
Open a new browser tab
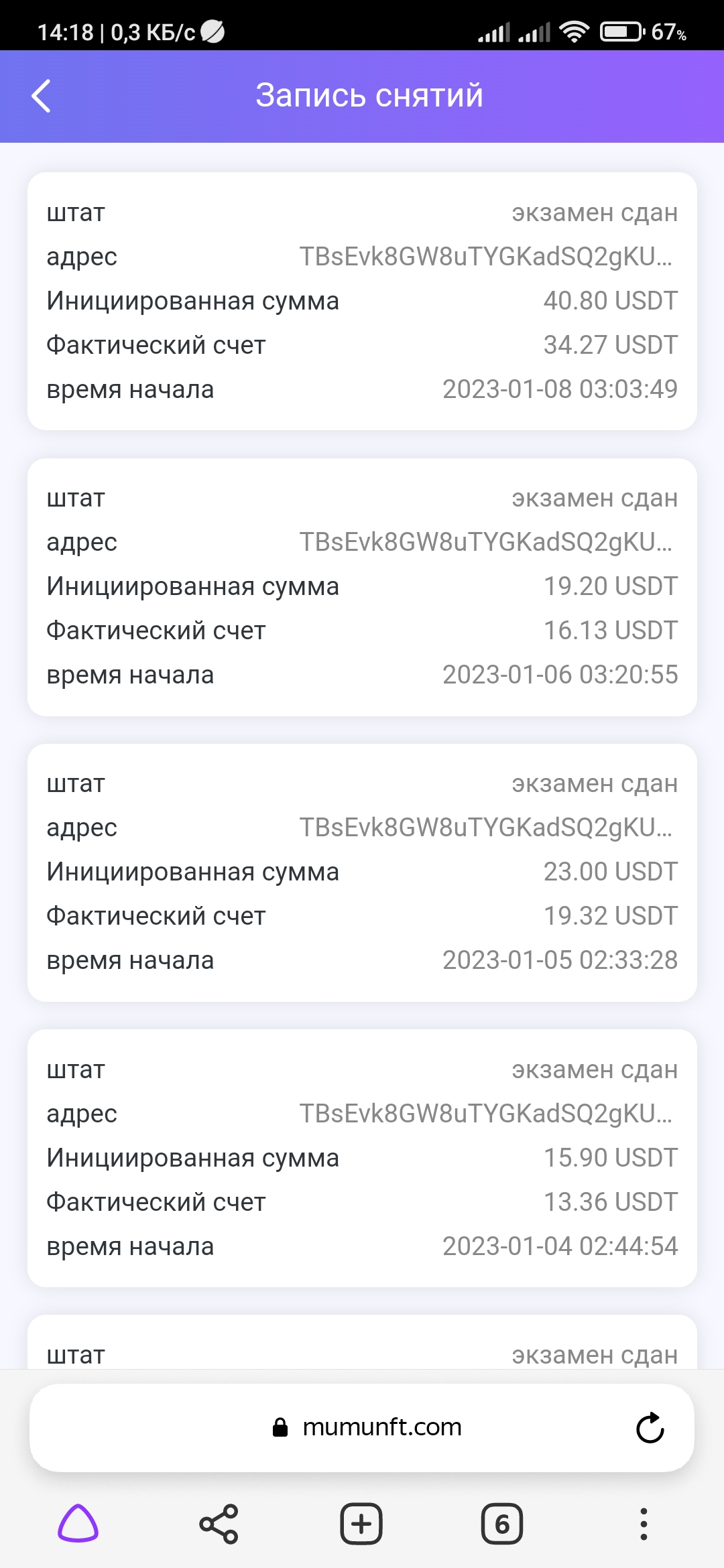coord(361,1524)
